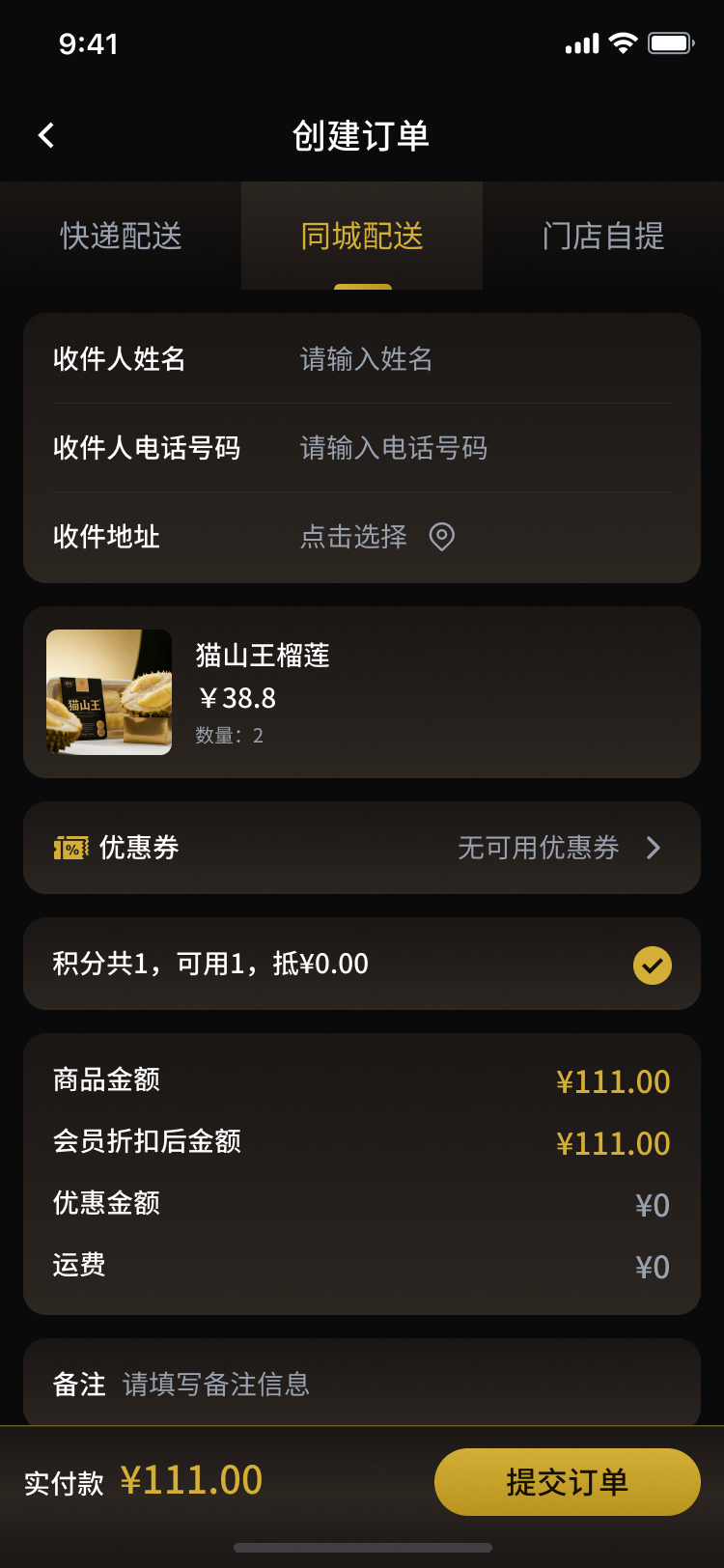Viewport: 724px width, 1568px height.
Task: Tap the 收件人姓名 input field
Action: pyautogui.click(x=483, y=359)
